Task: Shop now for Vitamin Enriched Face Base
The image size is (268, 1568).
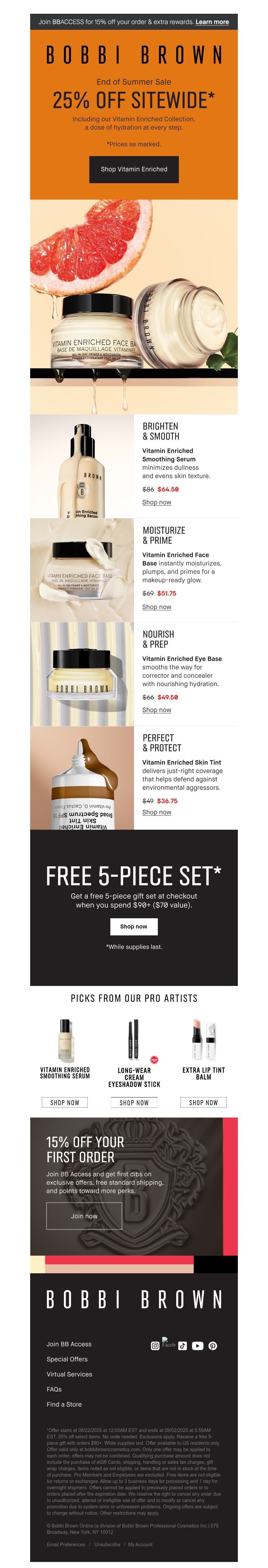Action: (156, 607)
